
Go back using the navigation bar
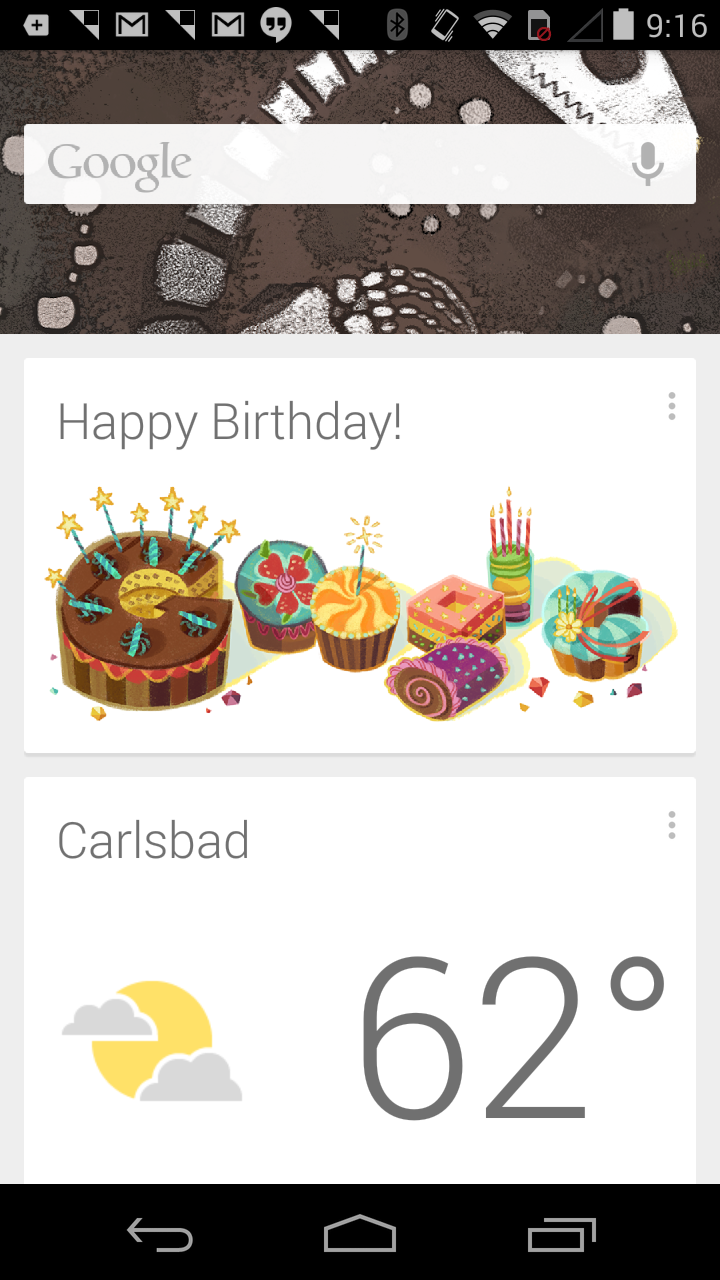coord(160,1234)
